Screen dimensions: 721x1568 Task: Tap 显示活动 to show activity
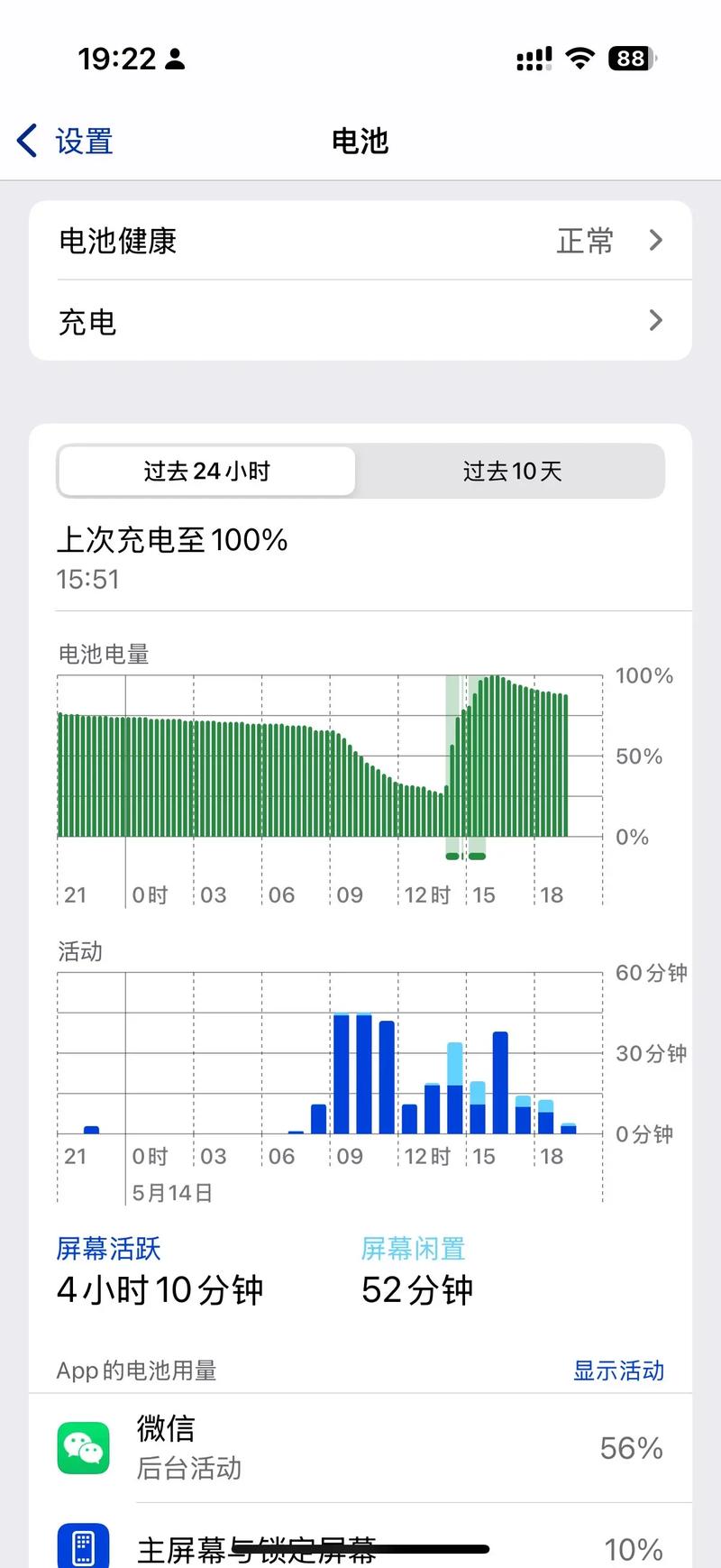618,1371
